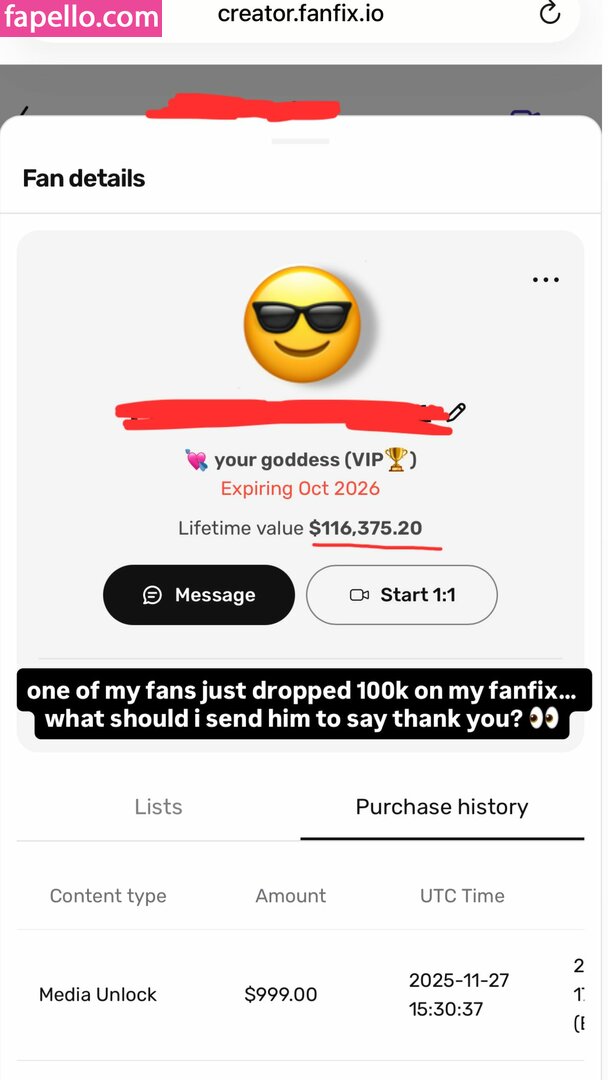The width and height of the screenshot is (608, 1080).
Task: Edit the fan's name with pencil icon
Action: click(x=457, y=411)
